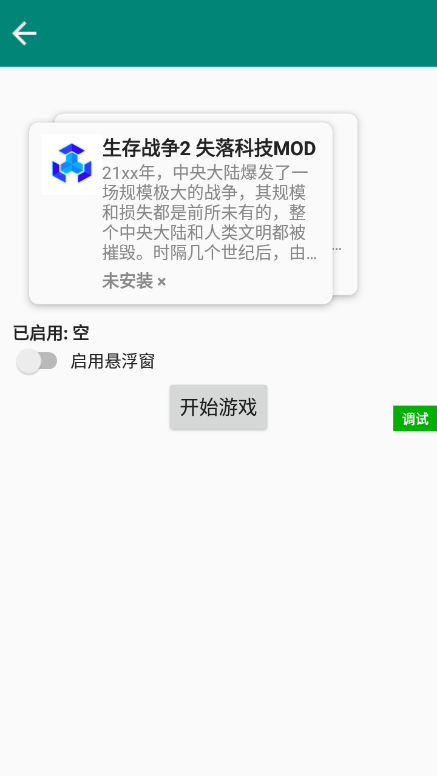Tap the 开始游戏 button
The width and height of the screenshot is (437, 776).
click(x=218, y=407)
